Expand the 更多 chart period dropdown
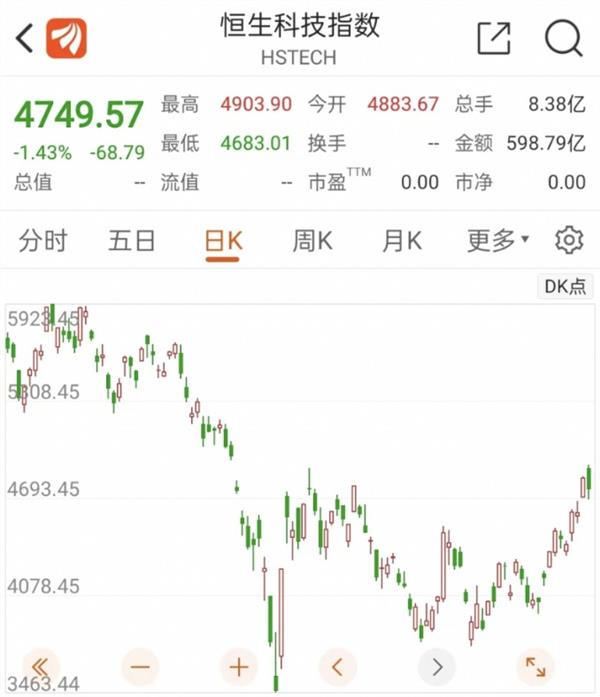This screenshot has width=600, height=697. pos(497,241)
